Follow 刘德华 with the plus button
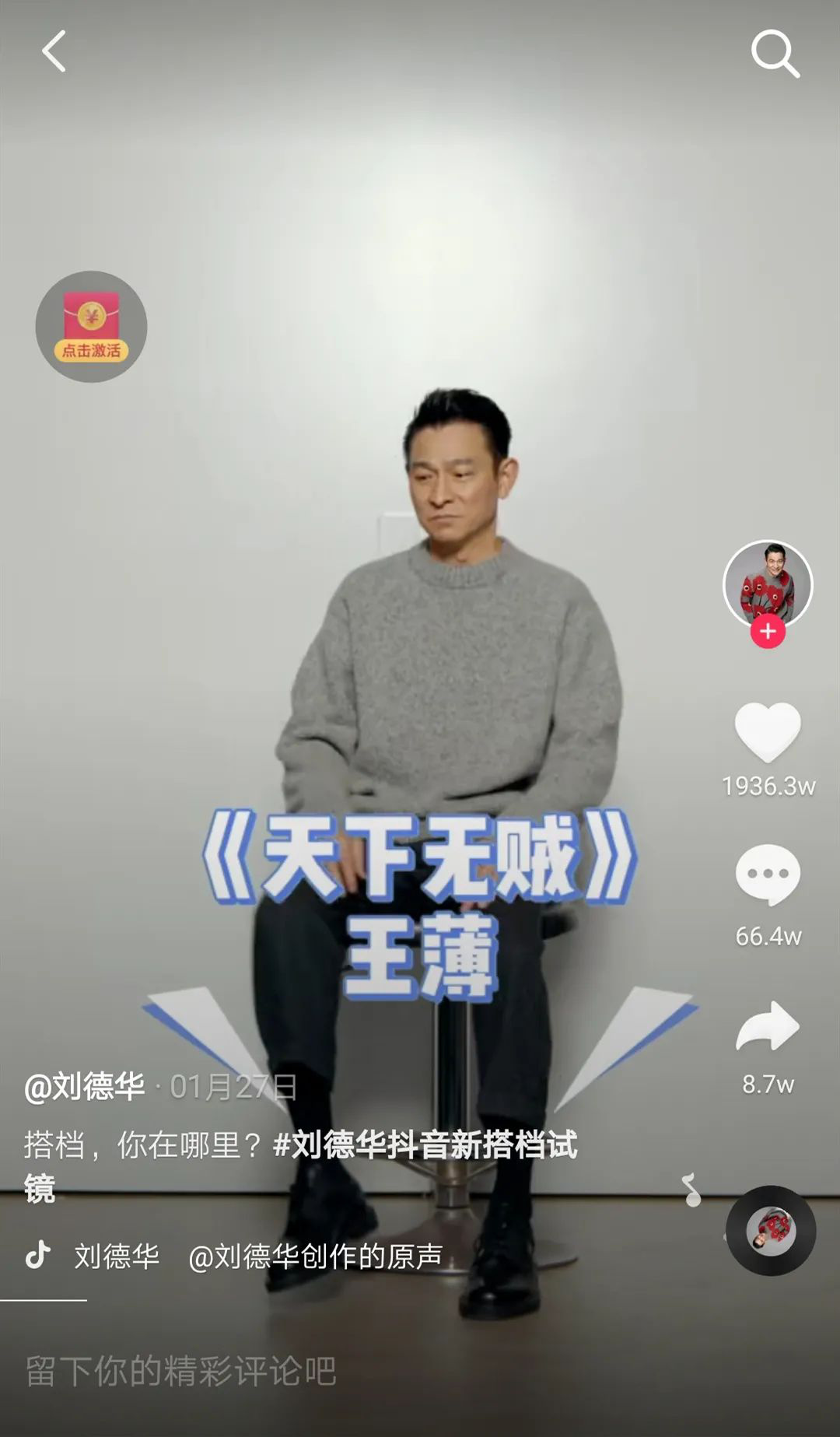The width and height of the screenshot is (840, 1437). [x=768, y=631]
